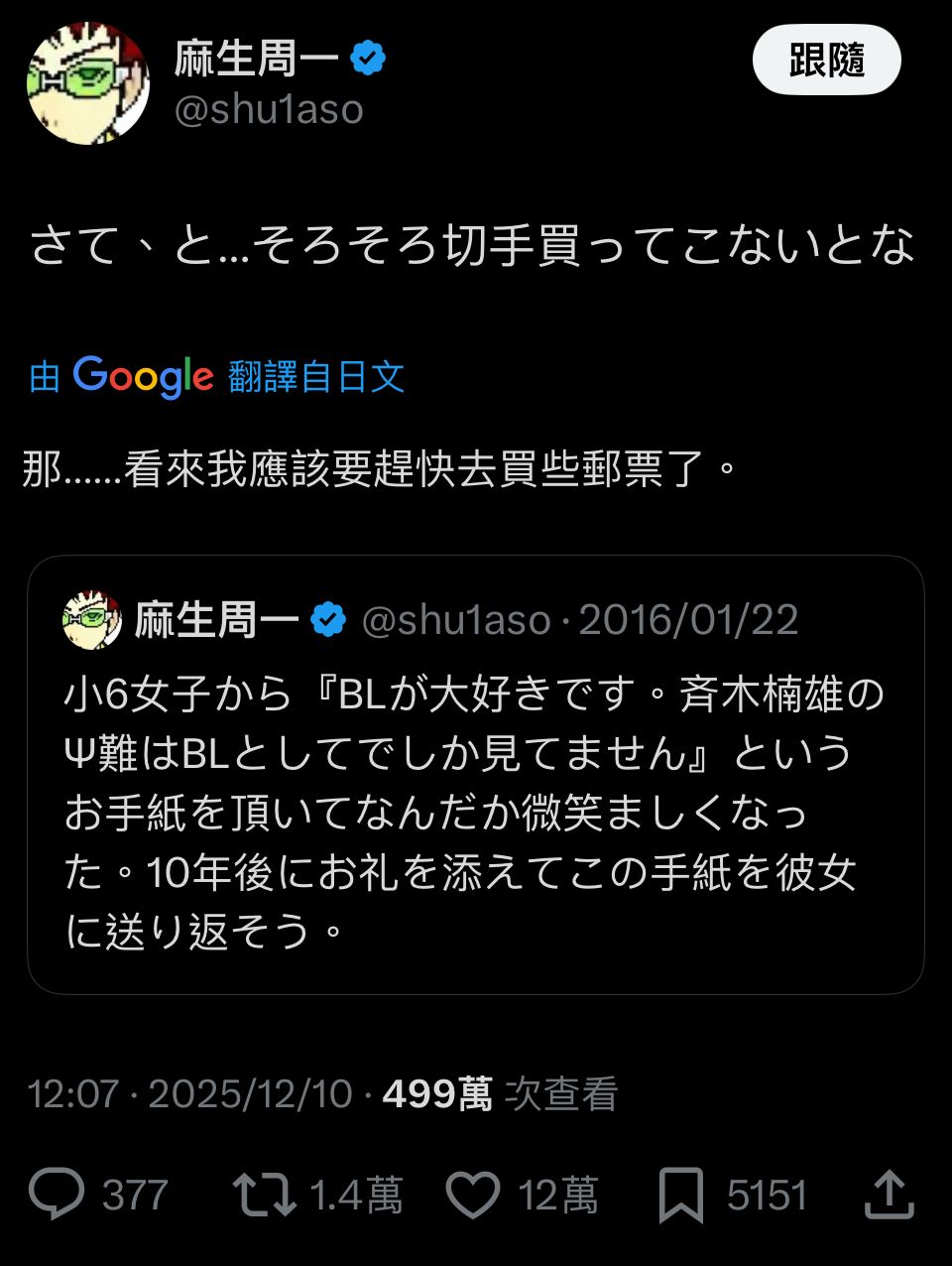Tap the 跟隨 follow button
Viewport: 952px width, 1266px height.
826,61
